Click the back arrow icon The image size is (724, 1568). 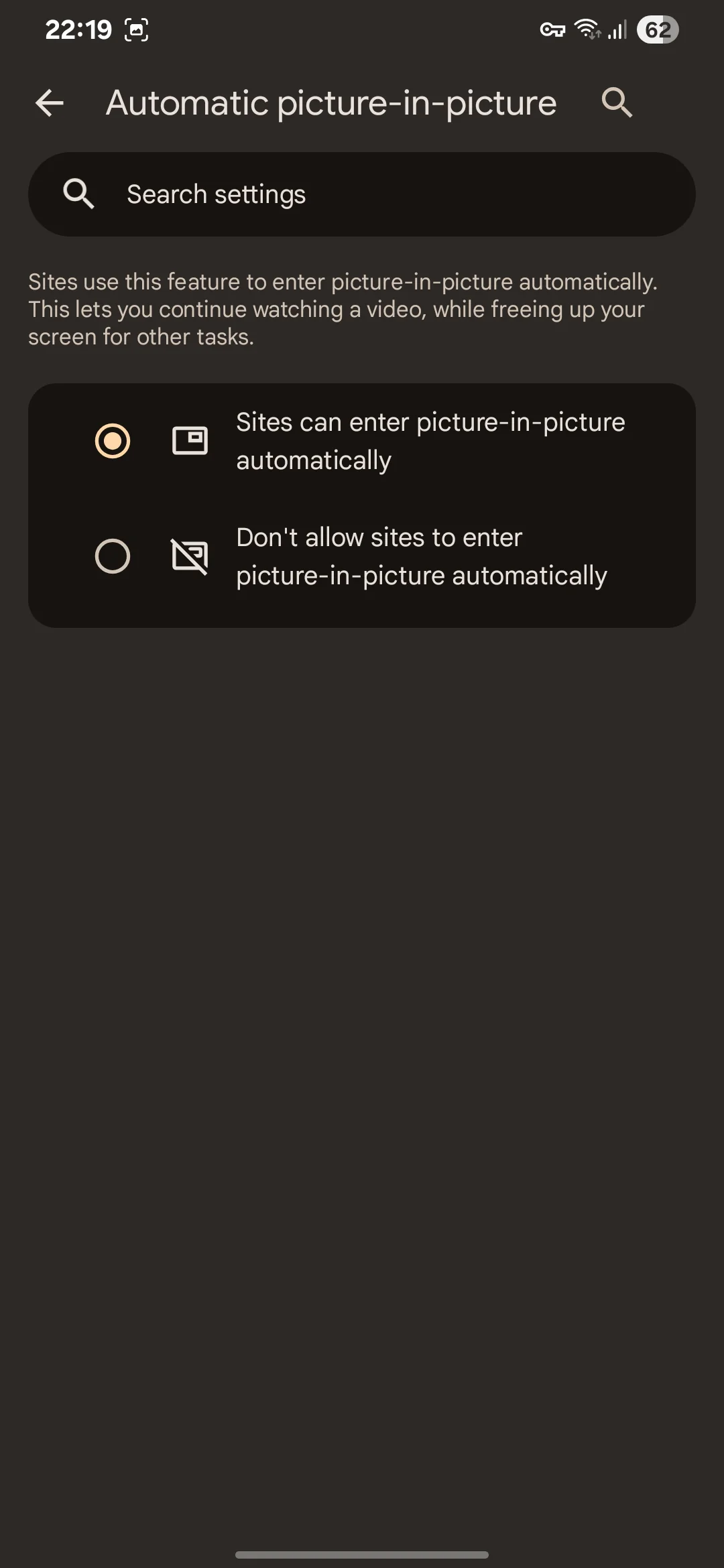(50, 103)
